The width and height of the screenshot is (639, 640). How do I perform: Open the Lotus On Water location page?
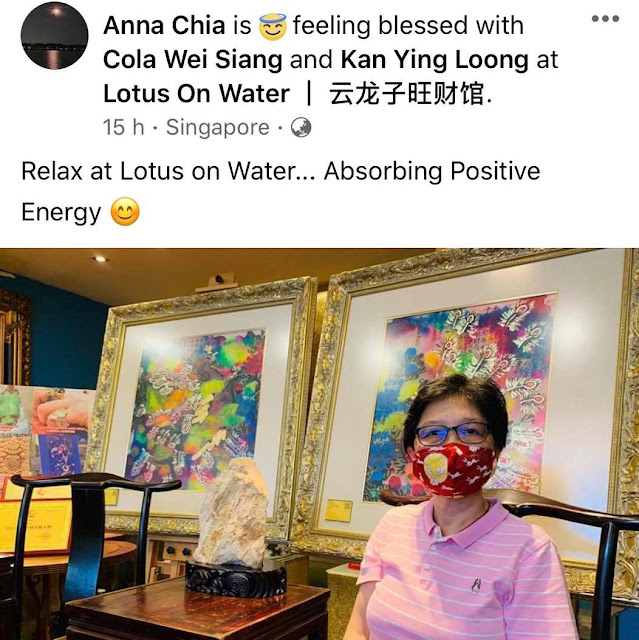(x=297, y=93)
